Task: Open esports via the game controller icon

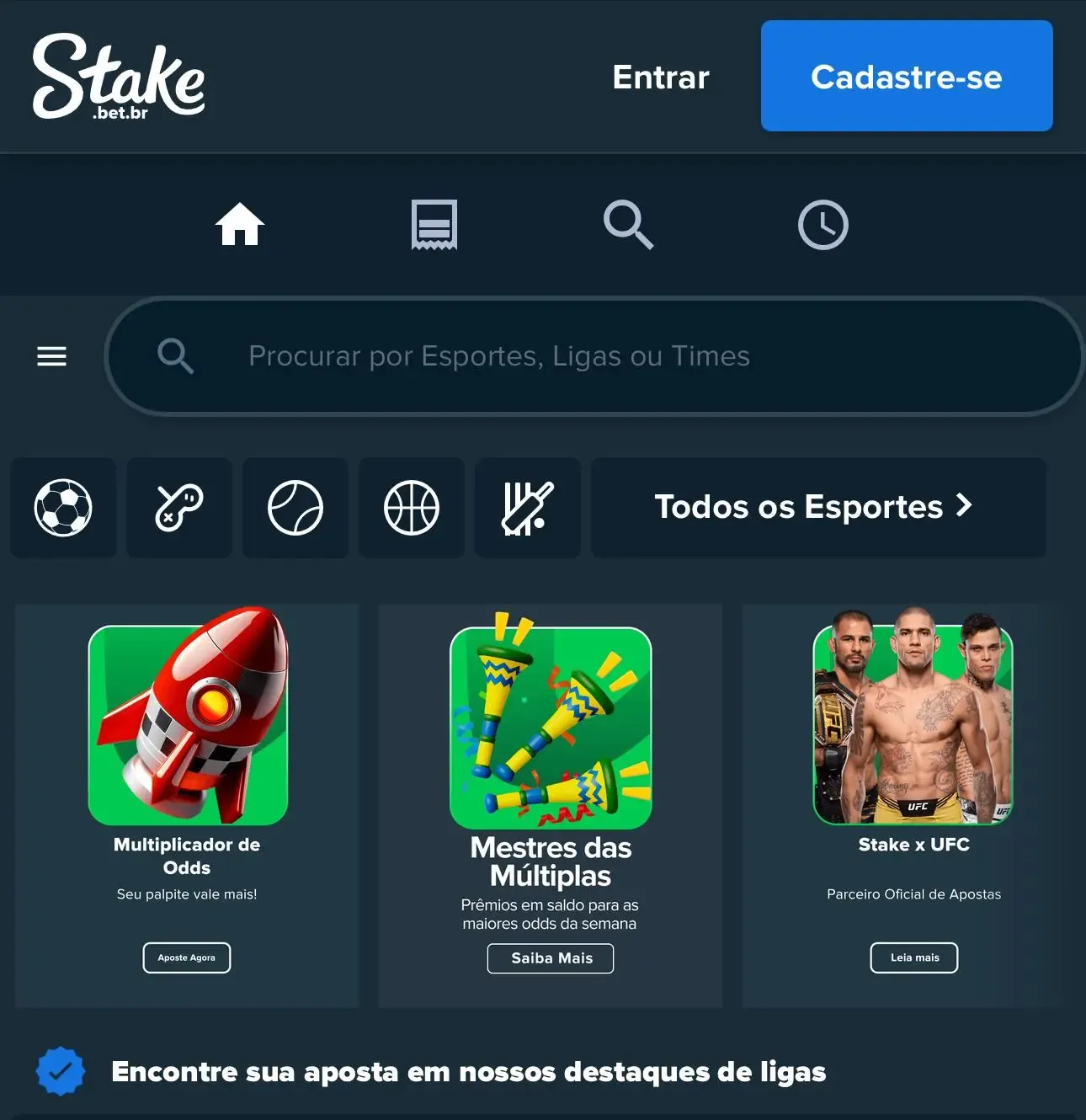Action: (x=179, y=507)
